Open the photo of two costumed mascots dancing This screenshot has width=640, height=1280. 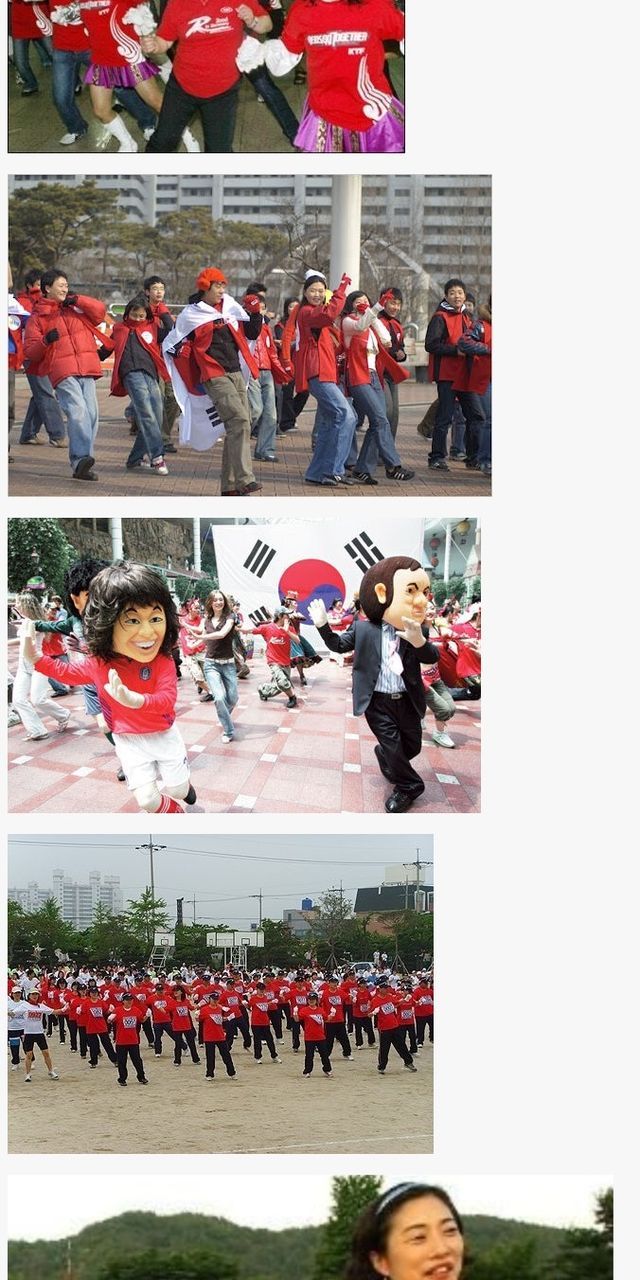pos(244,665)
